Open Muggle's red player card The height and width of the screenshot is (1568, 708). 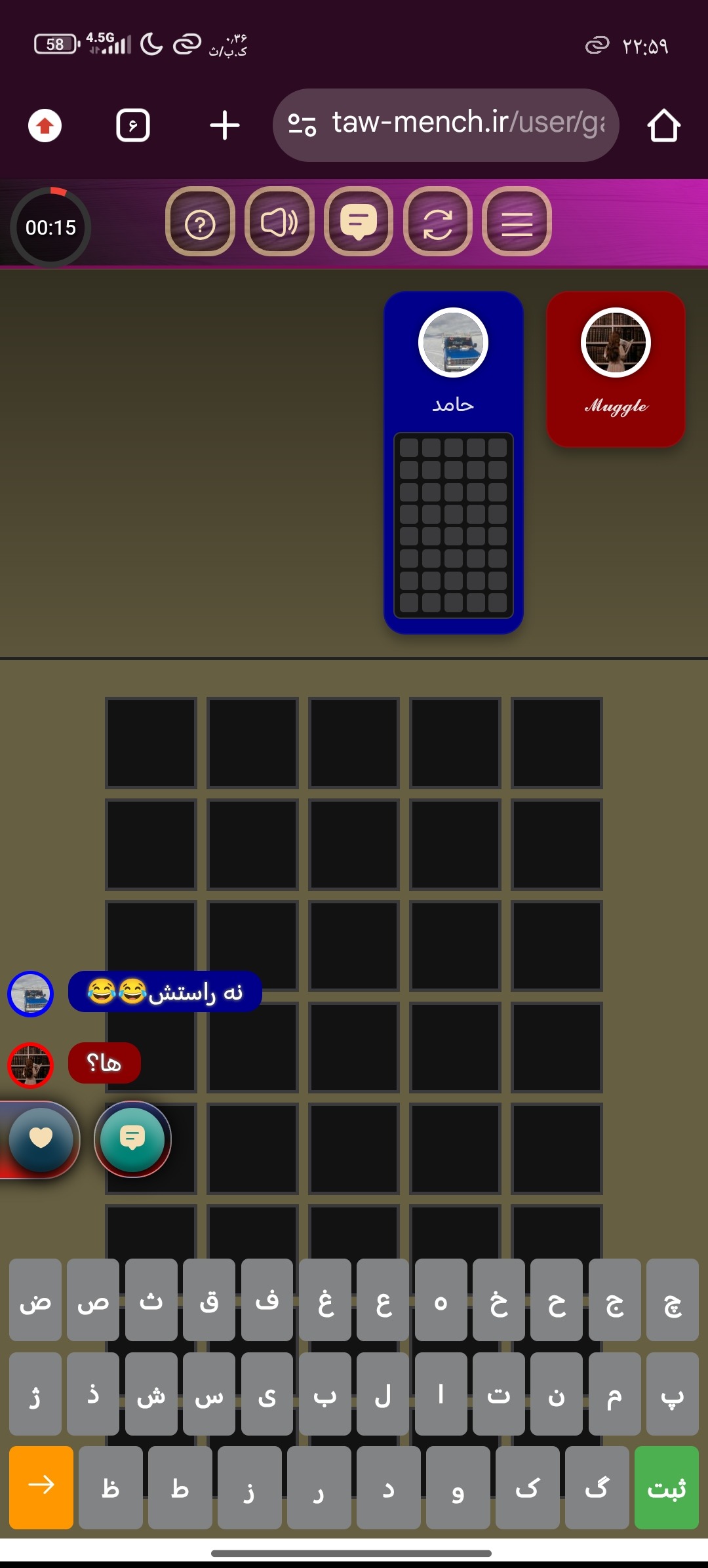click(616, 369)
